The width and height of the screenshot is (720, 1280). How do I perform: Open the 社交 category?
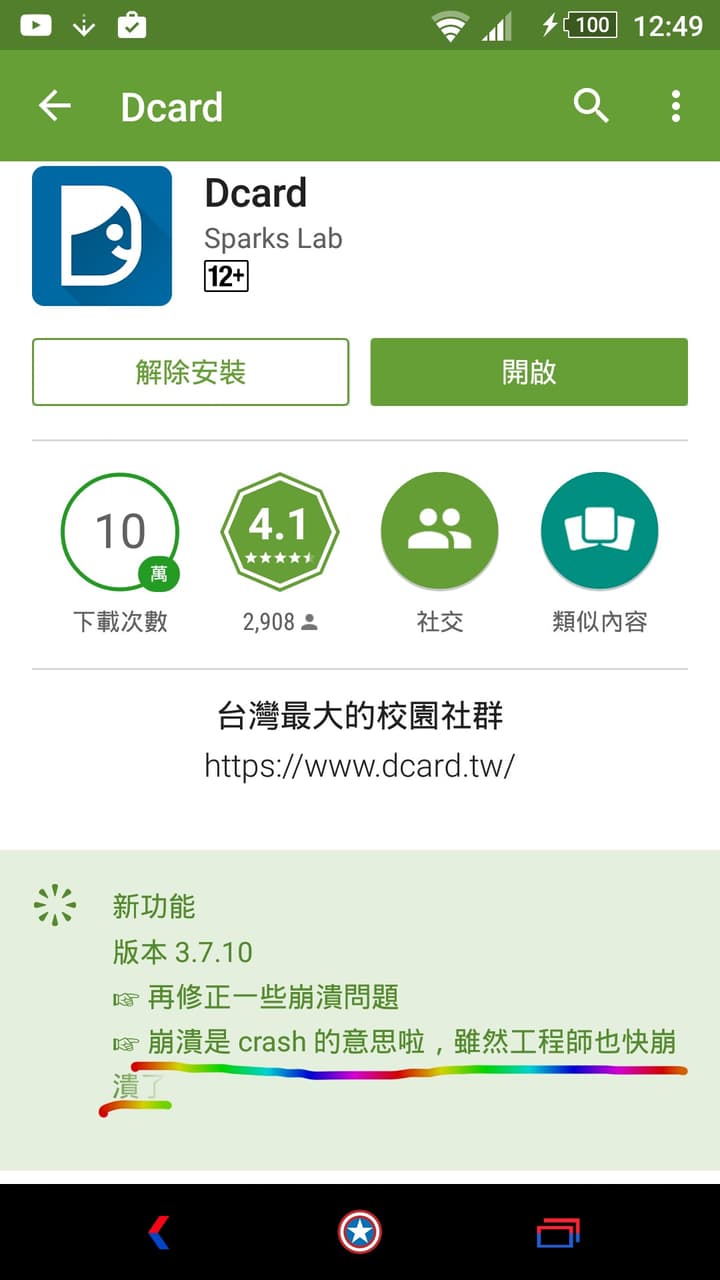[439, 532]
